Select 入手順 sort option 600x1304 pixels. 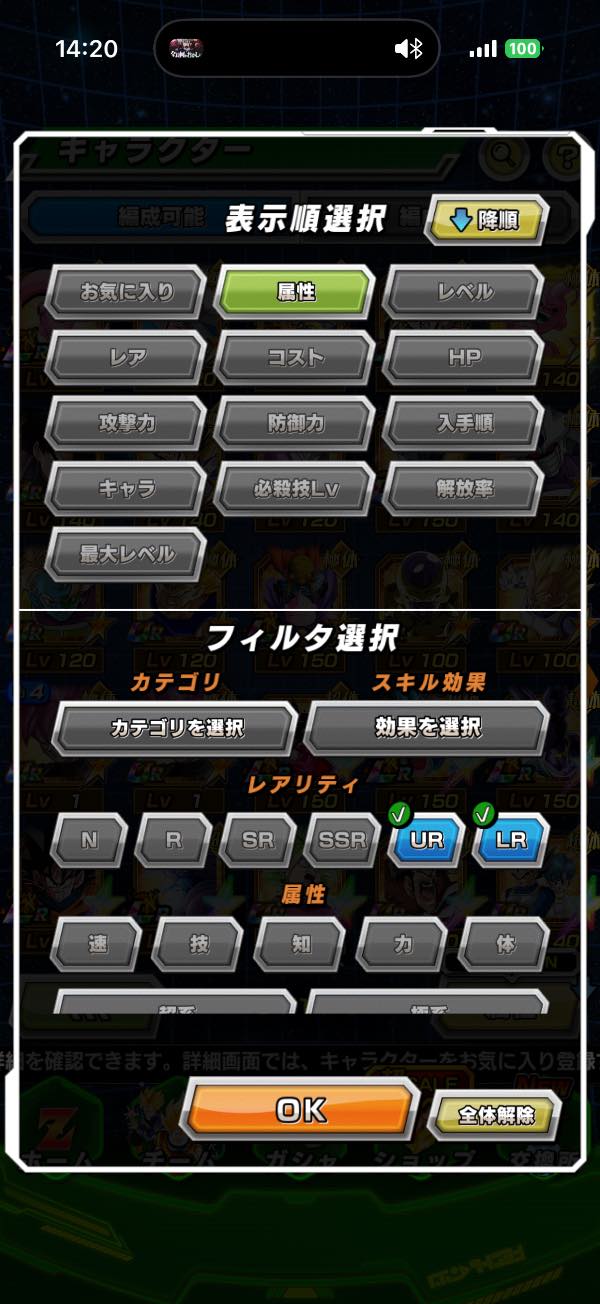[464, 424]
